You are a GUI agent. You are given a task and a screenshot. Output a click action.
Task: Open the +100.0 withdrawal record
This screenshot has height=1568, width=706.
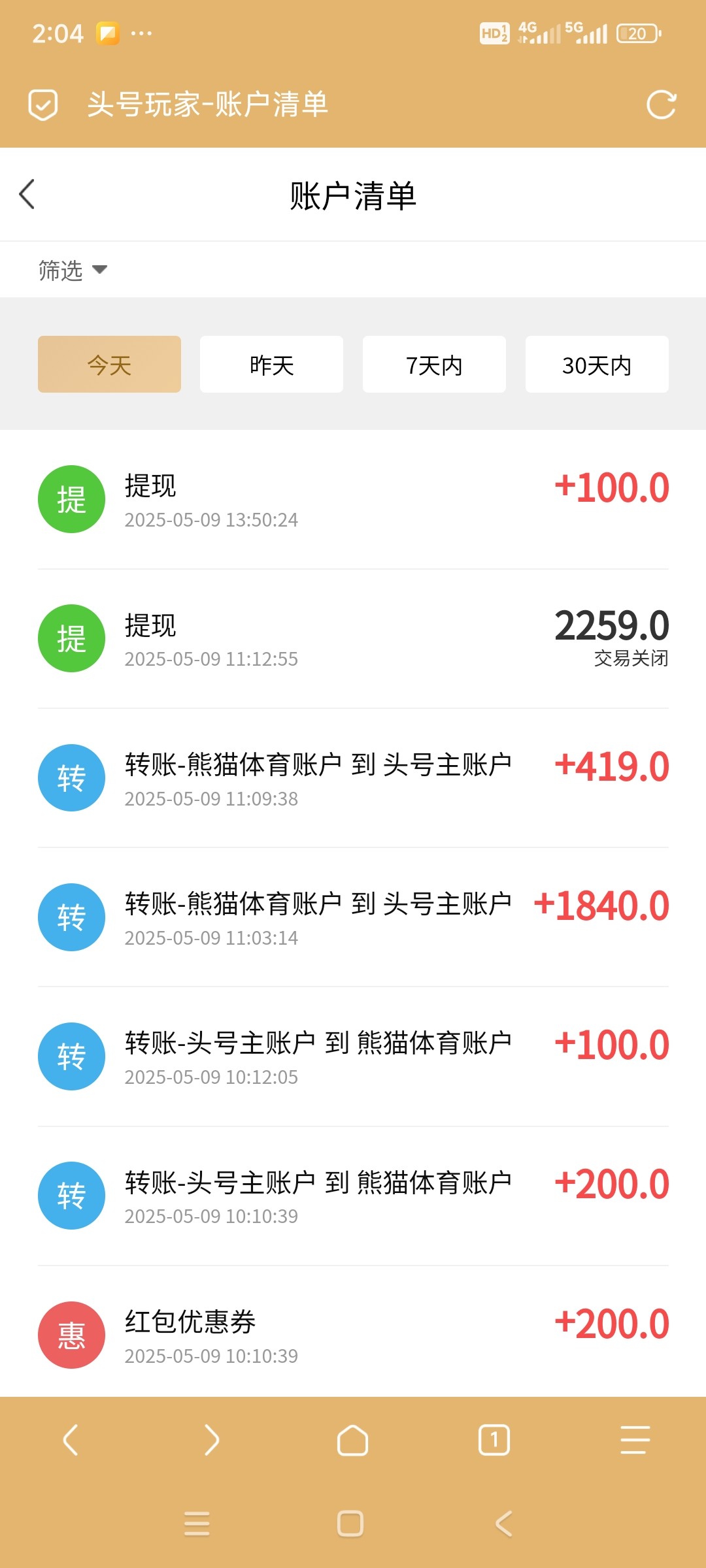[353, 498]
